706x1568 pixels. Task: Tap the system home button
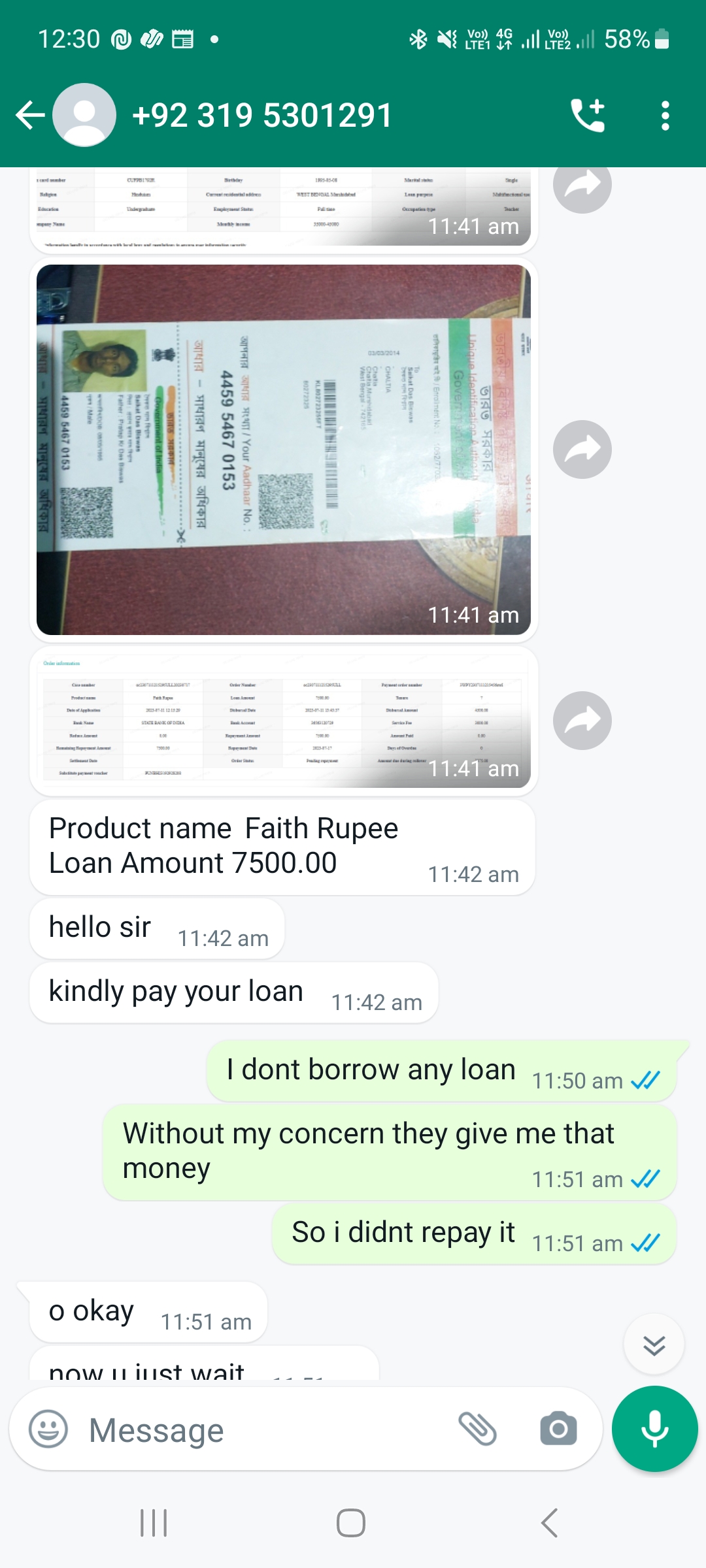[x=351, y=1523]
